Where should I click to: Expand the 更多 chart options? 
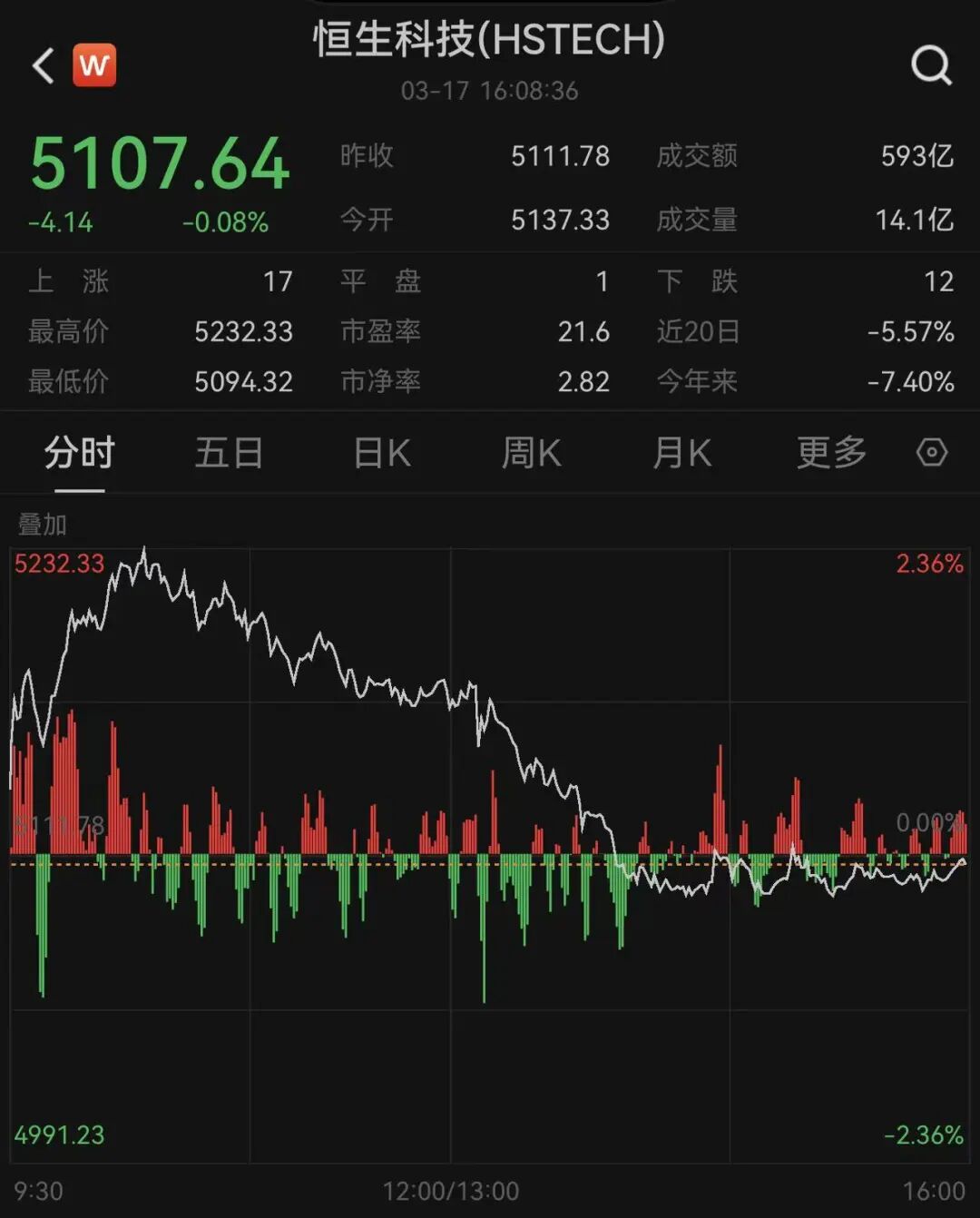[x=831, y=452]
